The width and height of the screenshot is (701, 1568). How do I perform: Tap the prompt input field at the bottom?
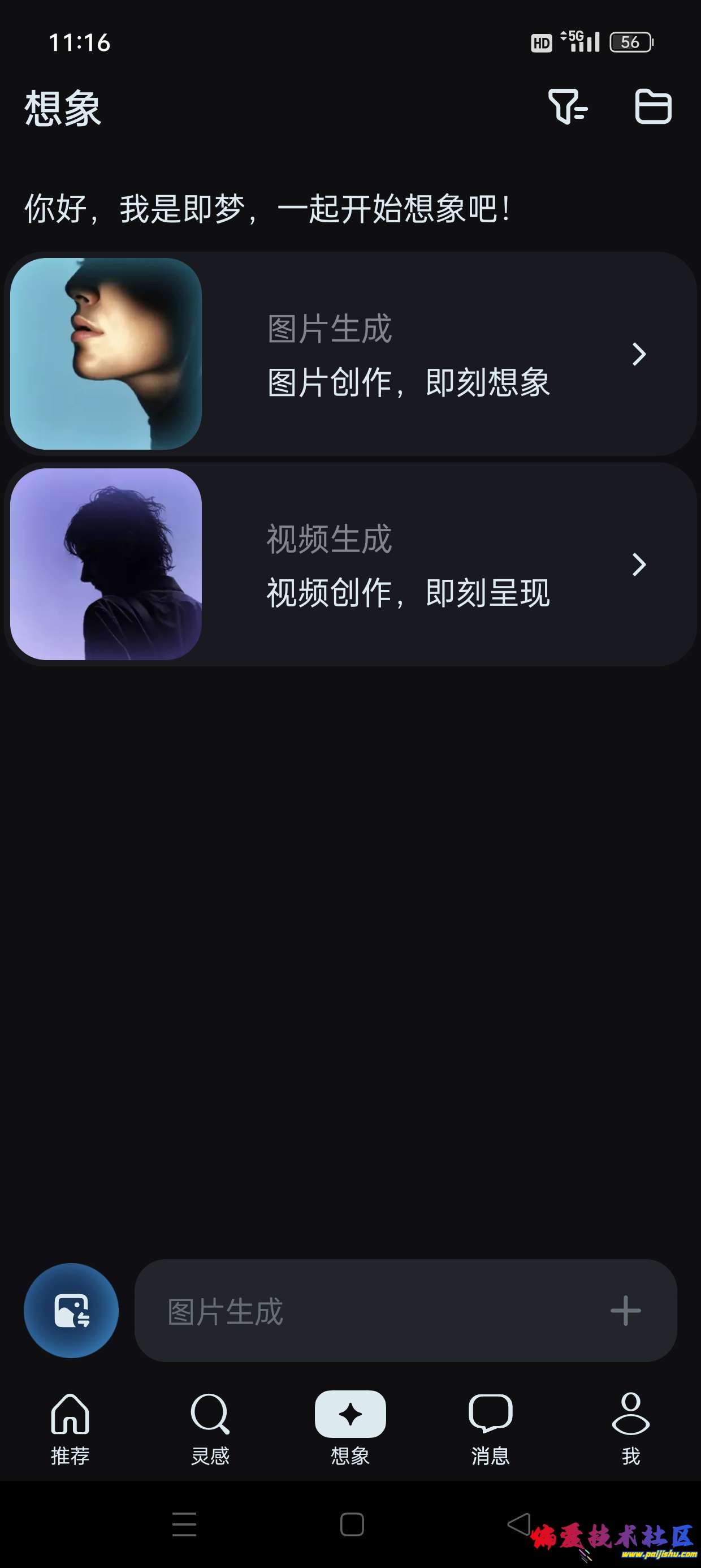pos(365,1312)
